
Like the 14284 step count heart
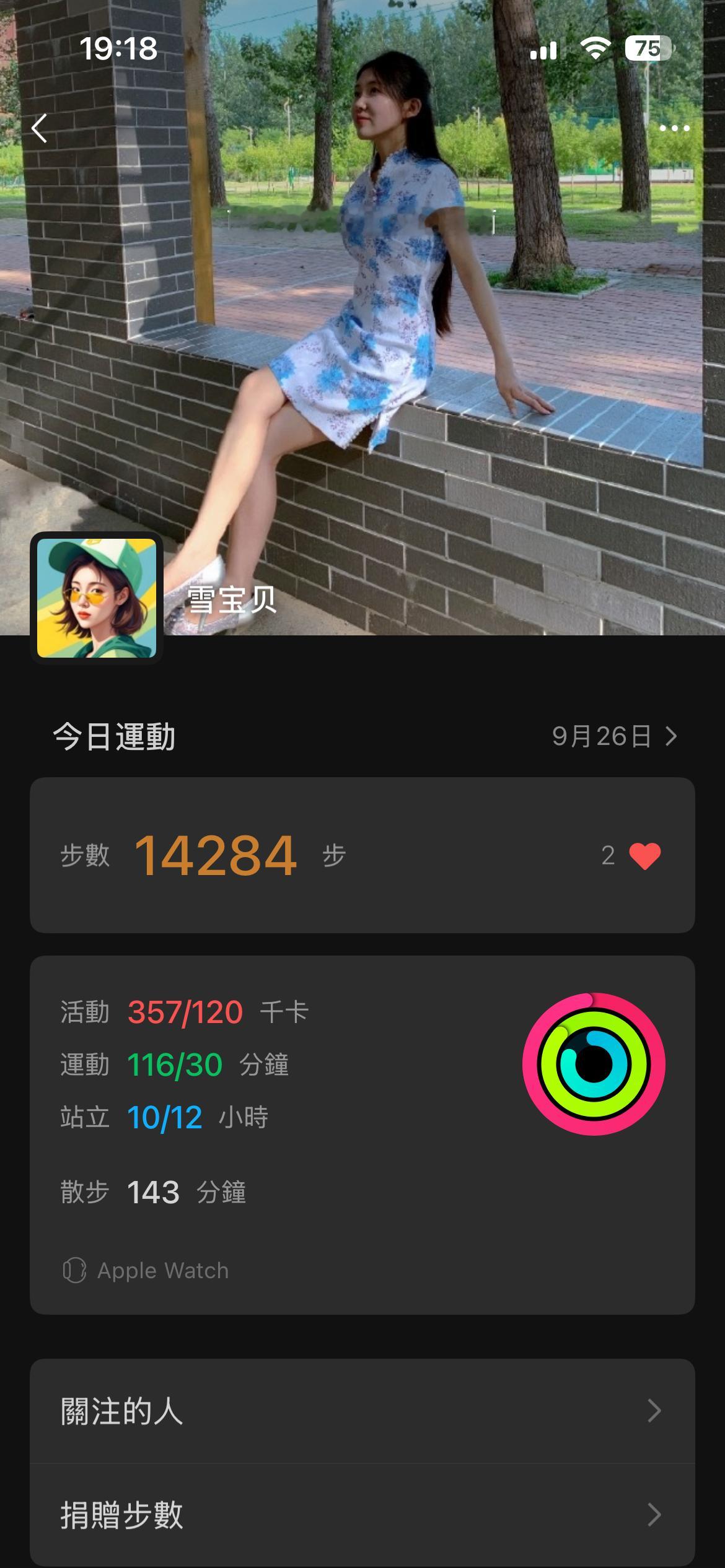pos(644,856)
